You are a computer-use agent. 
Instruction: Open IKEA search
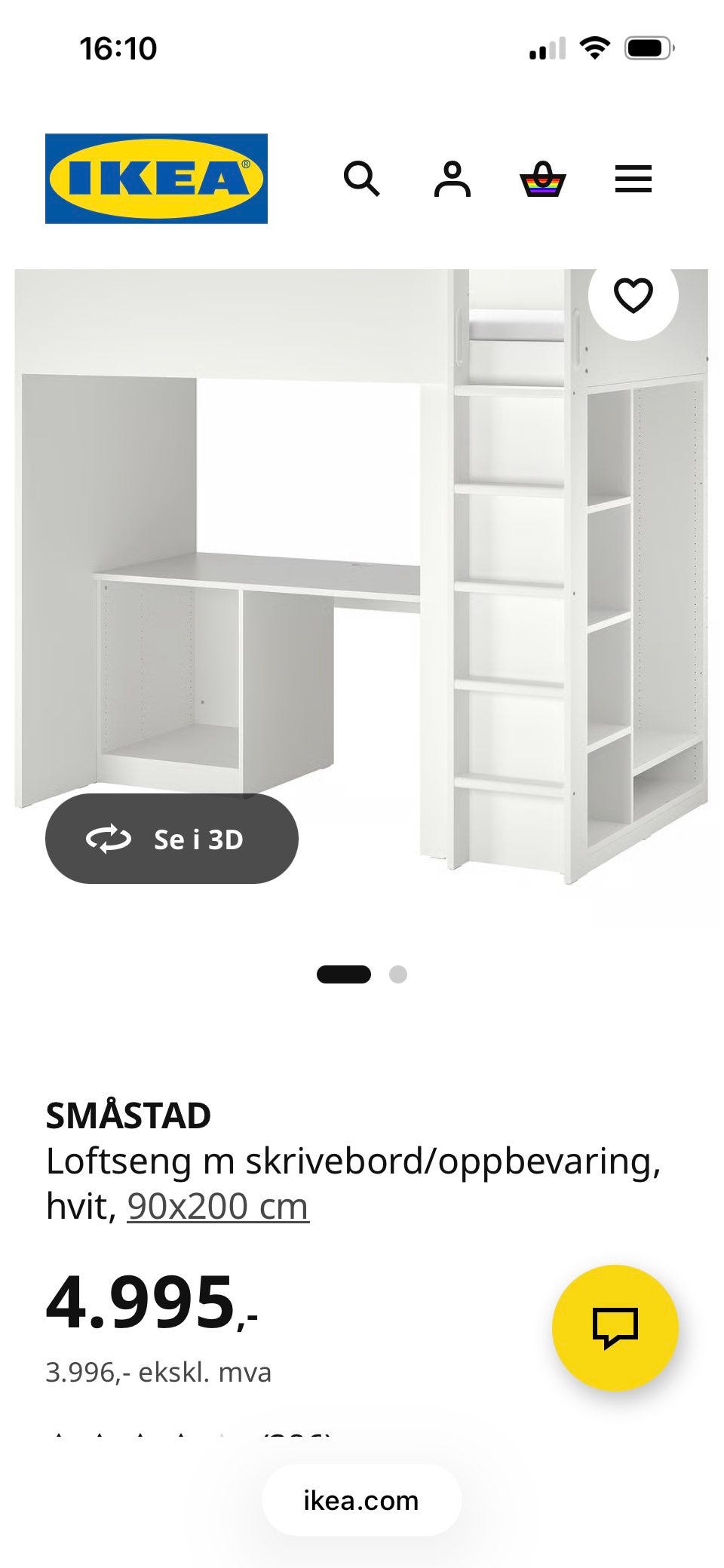click(361, 180)
